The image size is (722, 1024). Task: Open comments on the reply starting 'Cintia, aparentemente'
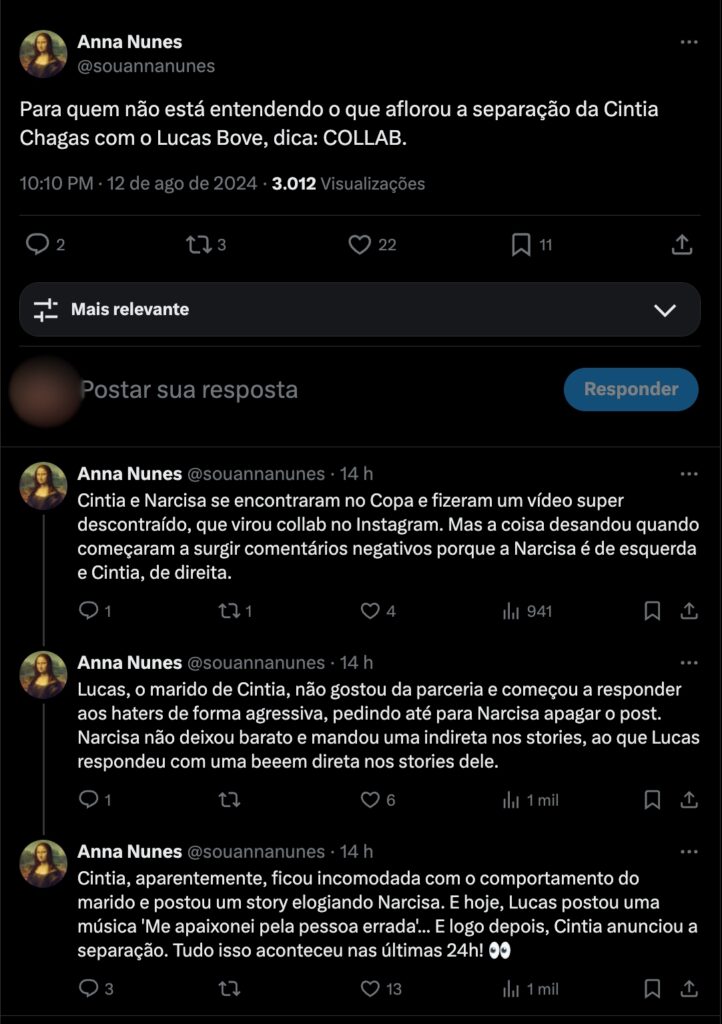89,989
